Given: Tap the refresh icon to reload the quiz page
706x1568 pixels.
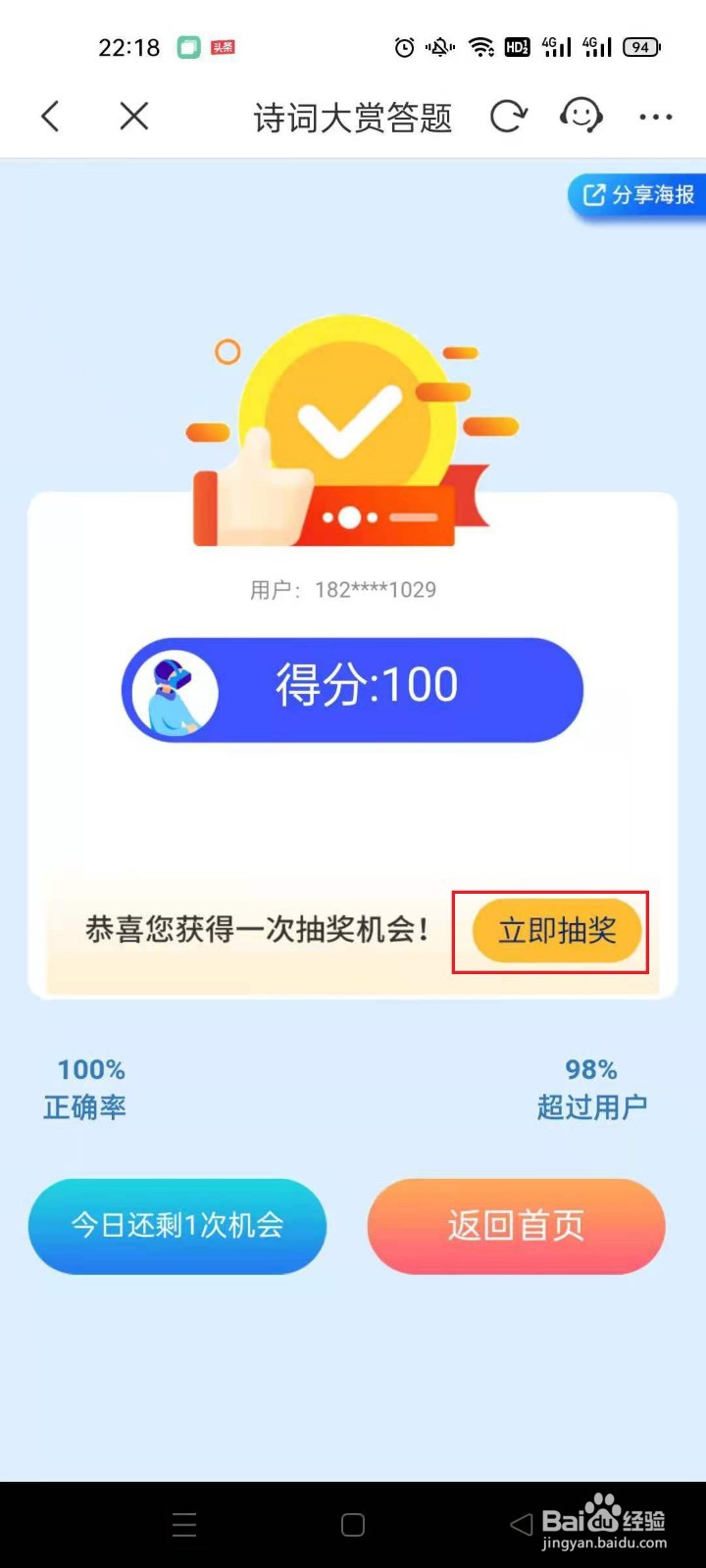Looking at the screenshot, I should click(507, 116).
